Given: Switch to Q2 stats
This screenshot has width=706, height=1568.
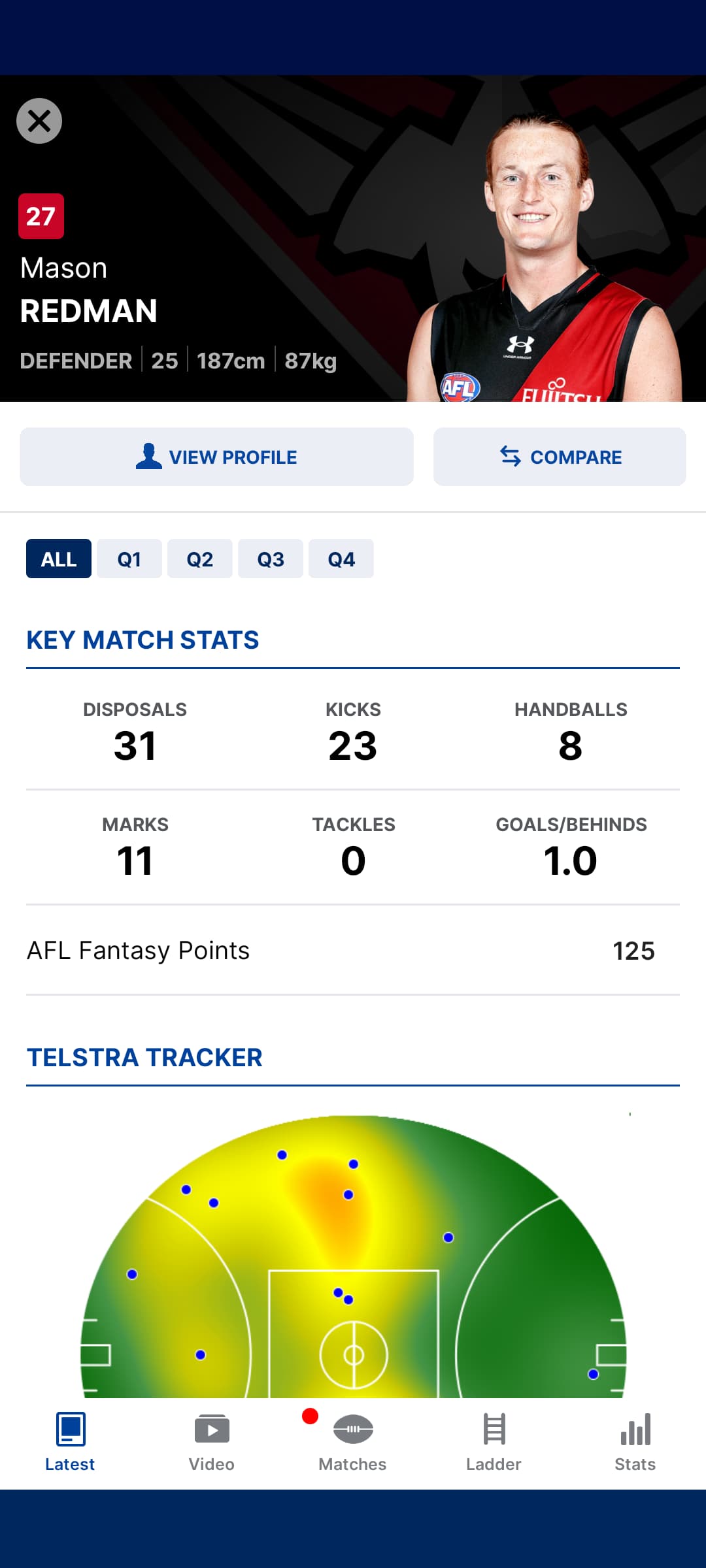Looking at the screenshot, I should (200, 559).
